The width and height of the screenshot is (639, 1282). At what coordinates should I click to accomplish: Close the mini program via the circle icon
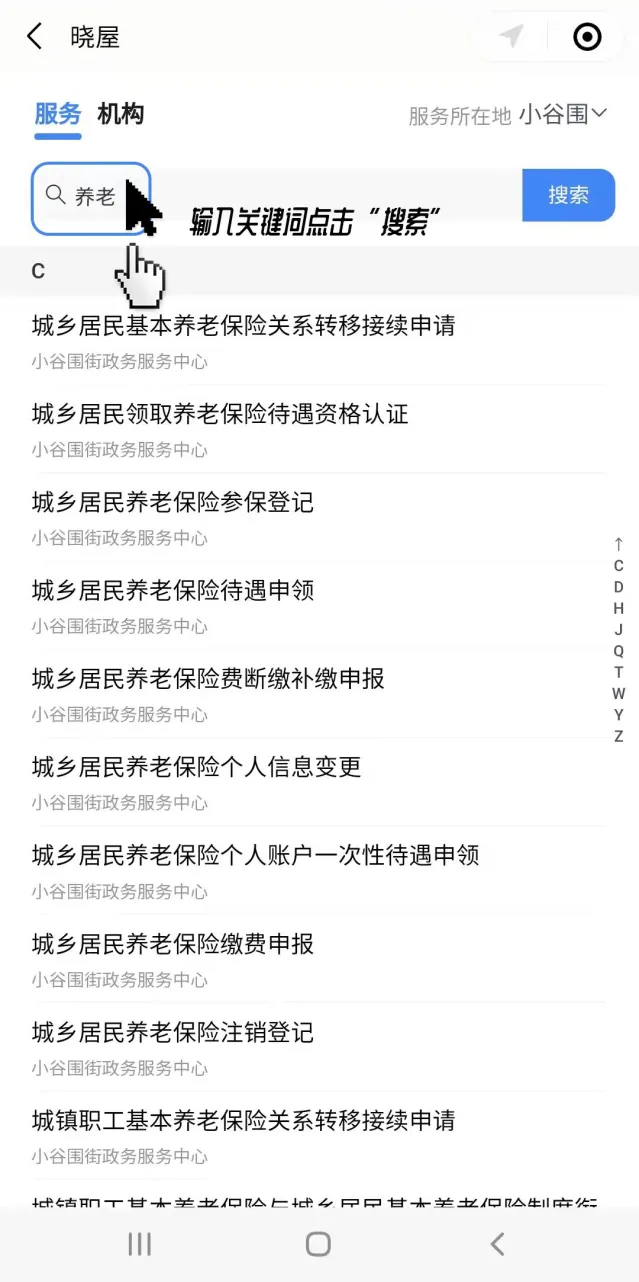pyautogui.click(x=587, y=37)
